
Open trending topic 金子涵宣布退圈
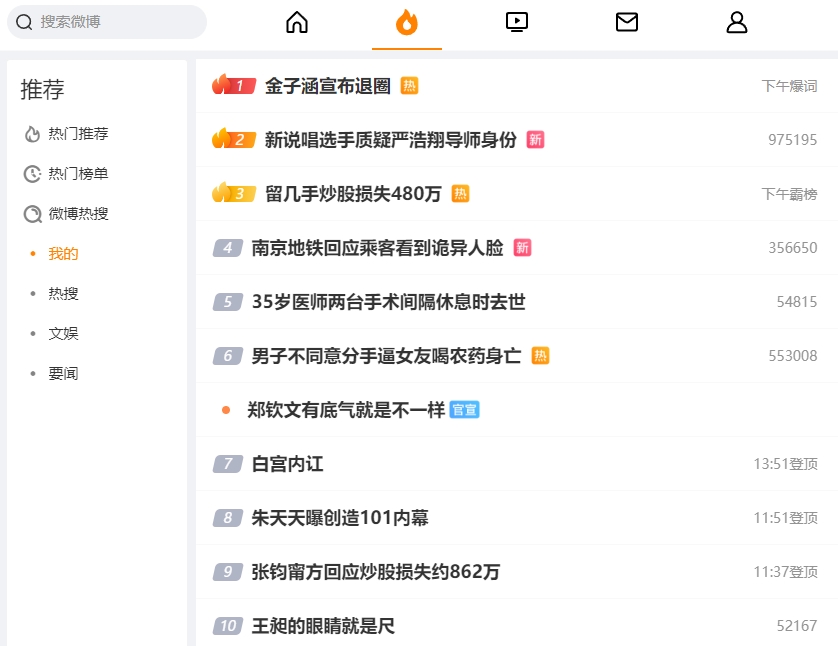[327, 86]
